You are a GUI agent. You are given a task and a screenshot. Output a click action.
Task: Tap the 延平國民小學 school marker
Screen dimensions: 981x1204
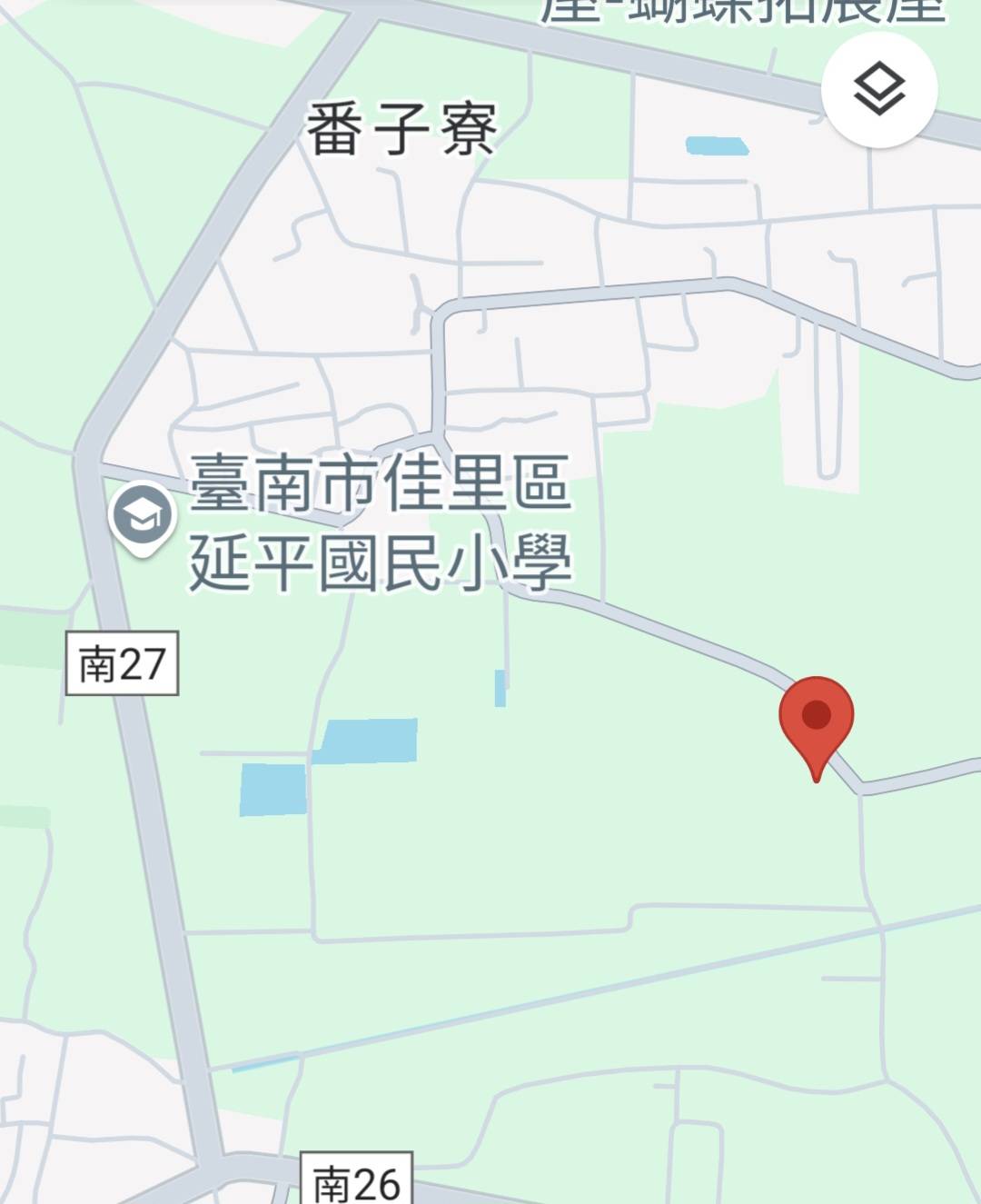[x=142, y=516]
